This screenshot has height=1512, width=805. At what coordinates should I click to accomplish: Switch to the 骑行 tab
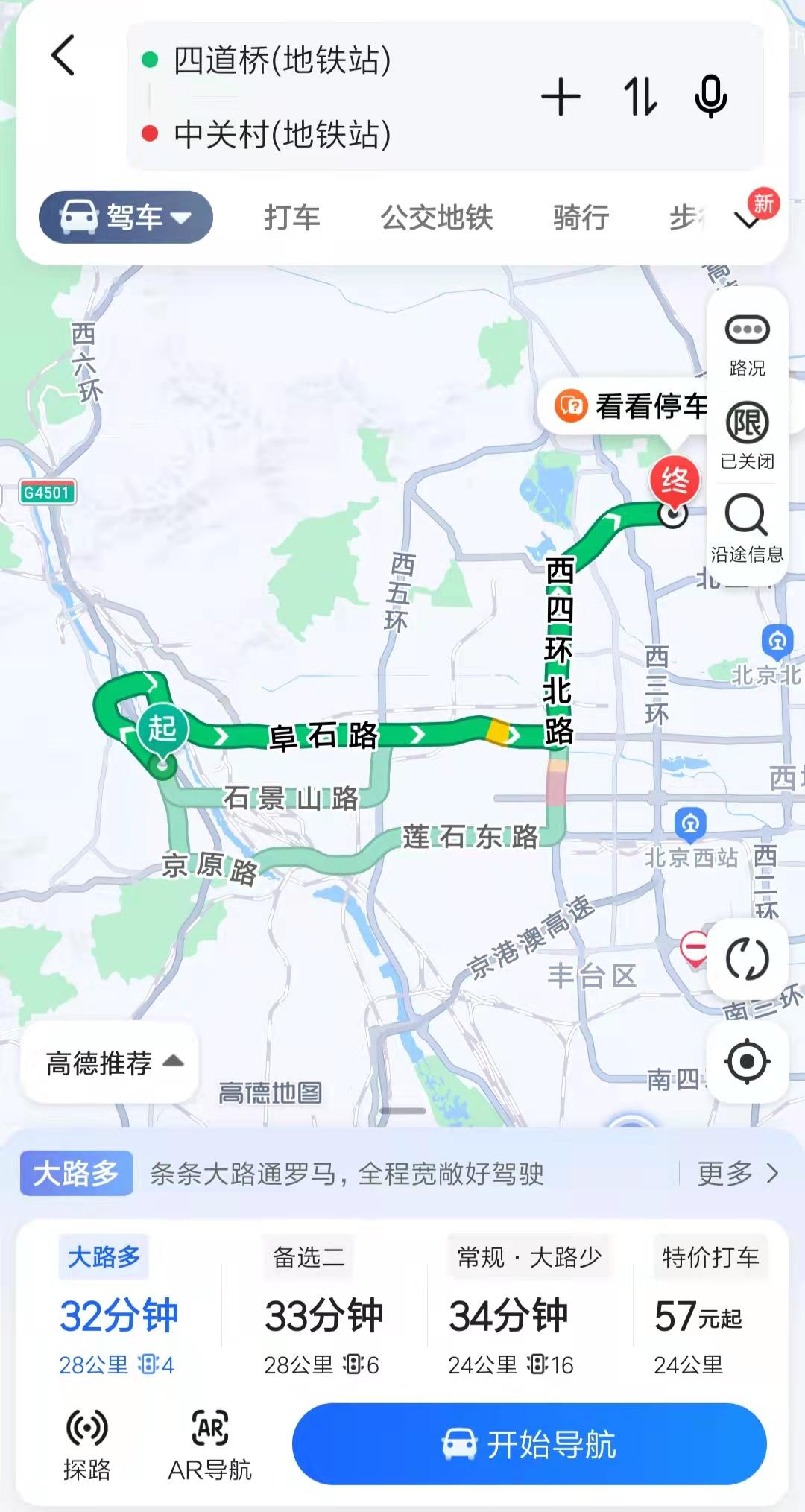[581, 218]
